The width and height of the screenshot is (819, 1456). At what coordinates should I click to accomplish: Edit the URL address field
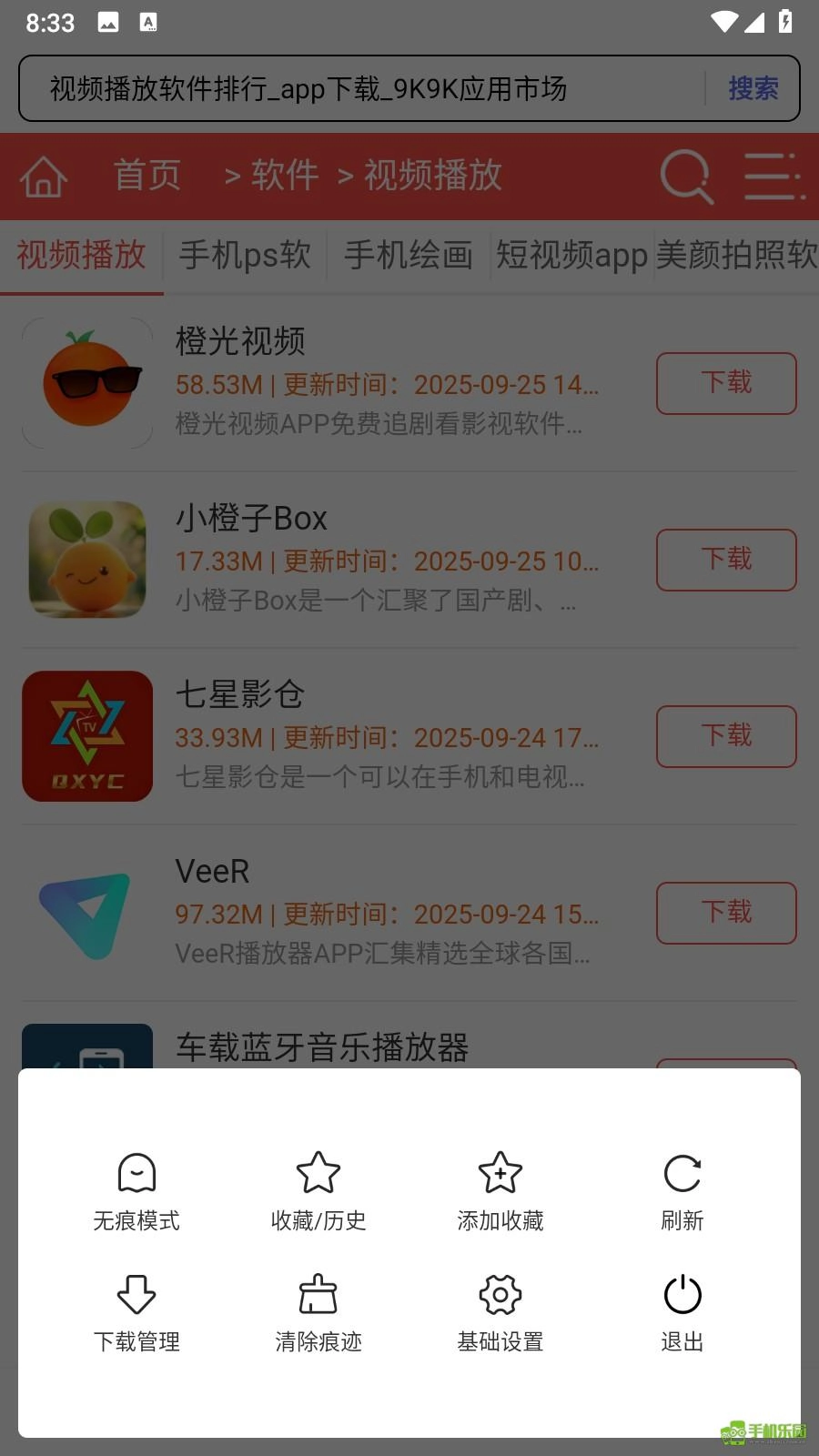coord(364,88)
